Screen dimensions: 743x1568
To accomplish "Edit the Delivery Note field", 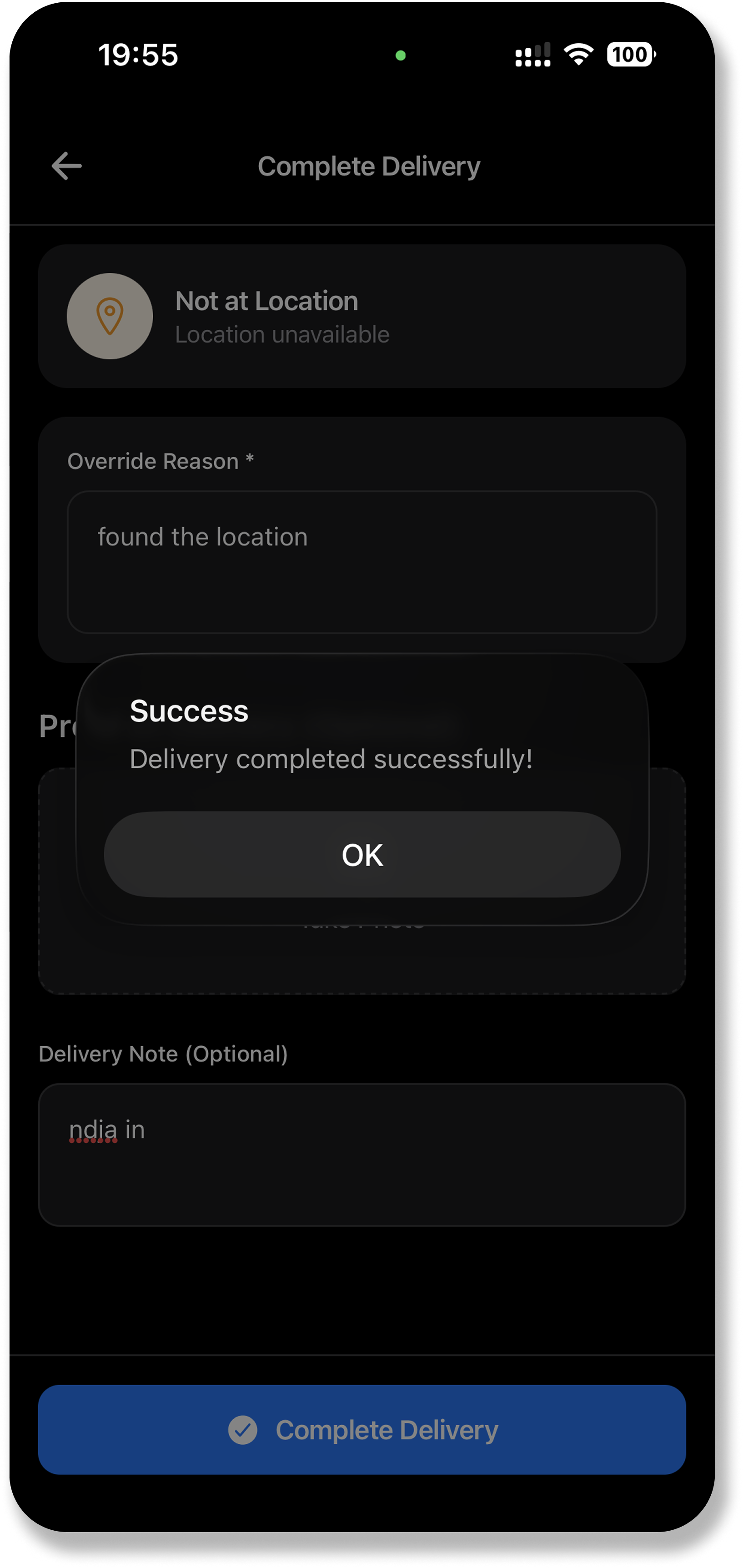I will (x=362, y=1154).
